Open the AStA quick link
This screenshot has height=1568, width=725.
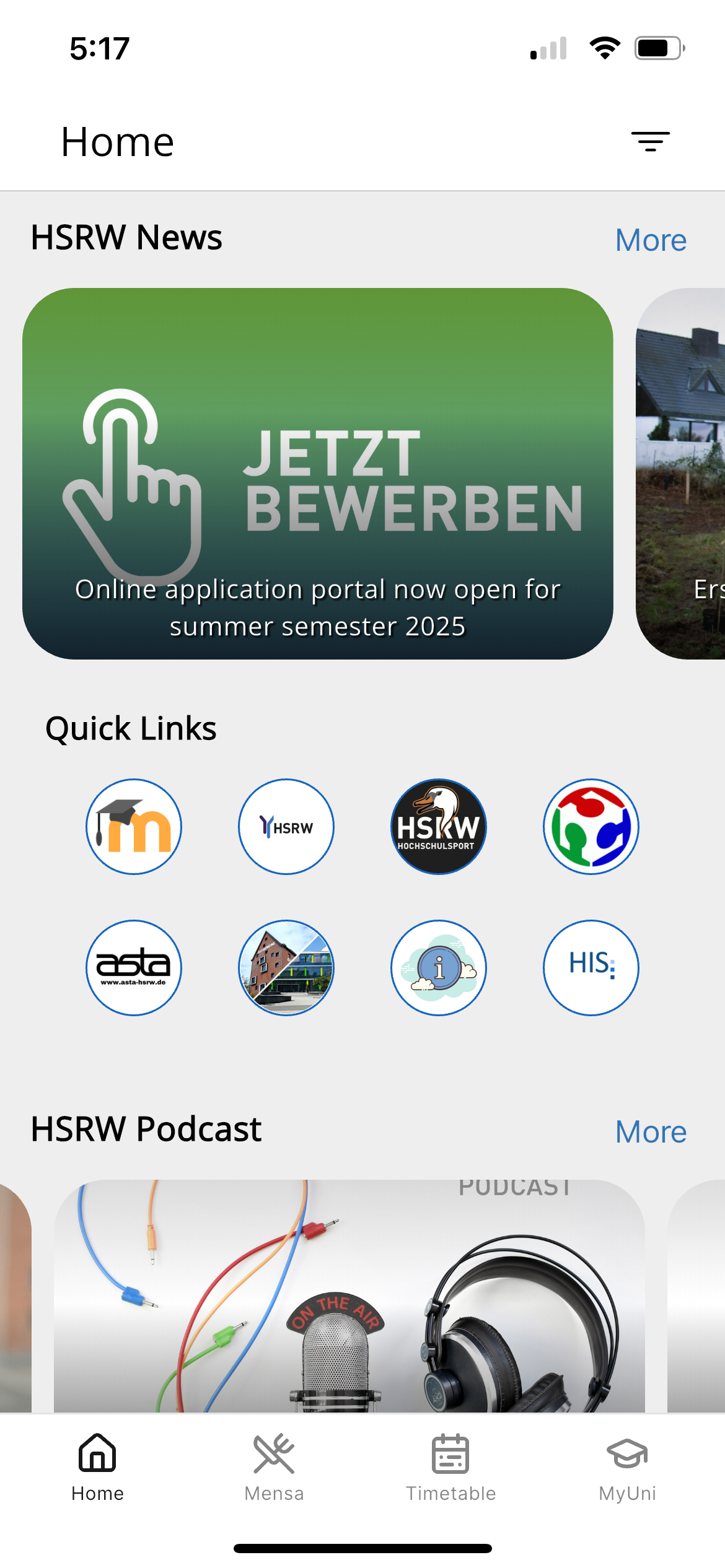[133, 968]
